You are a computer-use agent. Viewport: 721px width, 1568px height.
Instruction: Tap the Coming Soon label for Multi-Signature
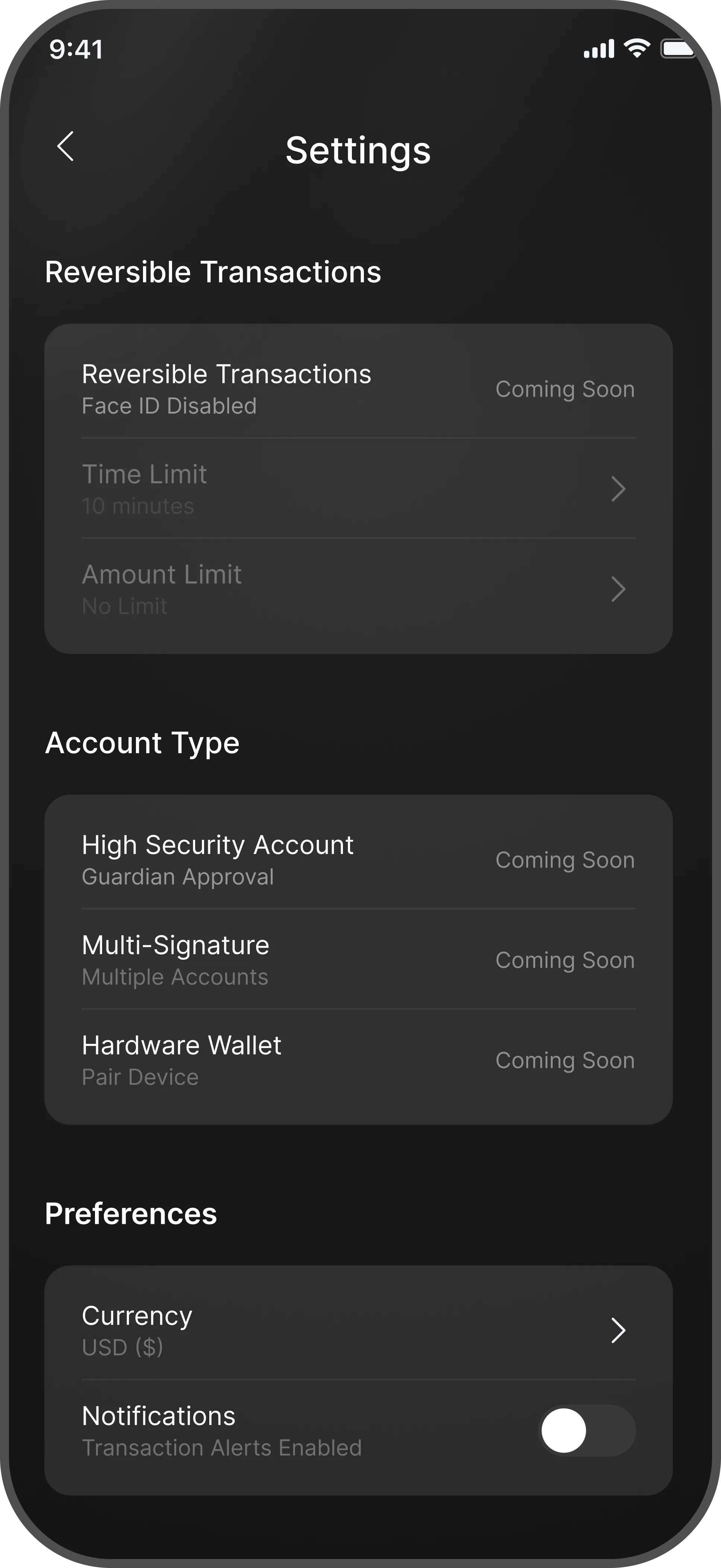click(x=565, y=960)
